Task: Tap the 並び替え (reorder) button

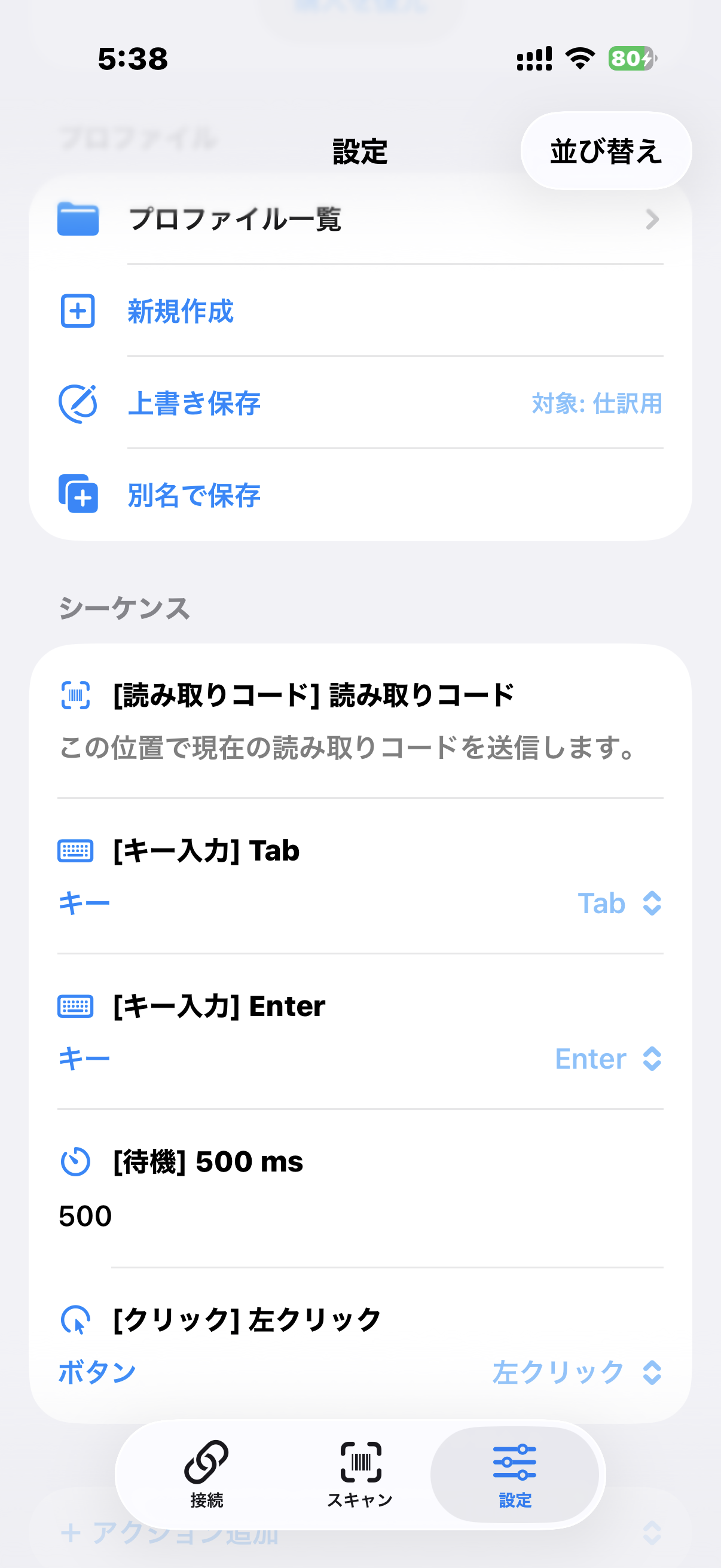Action: pos(606,151)
